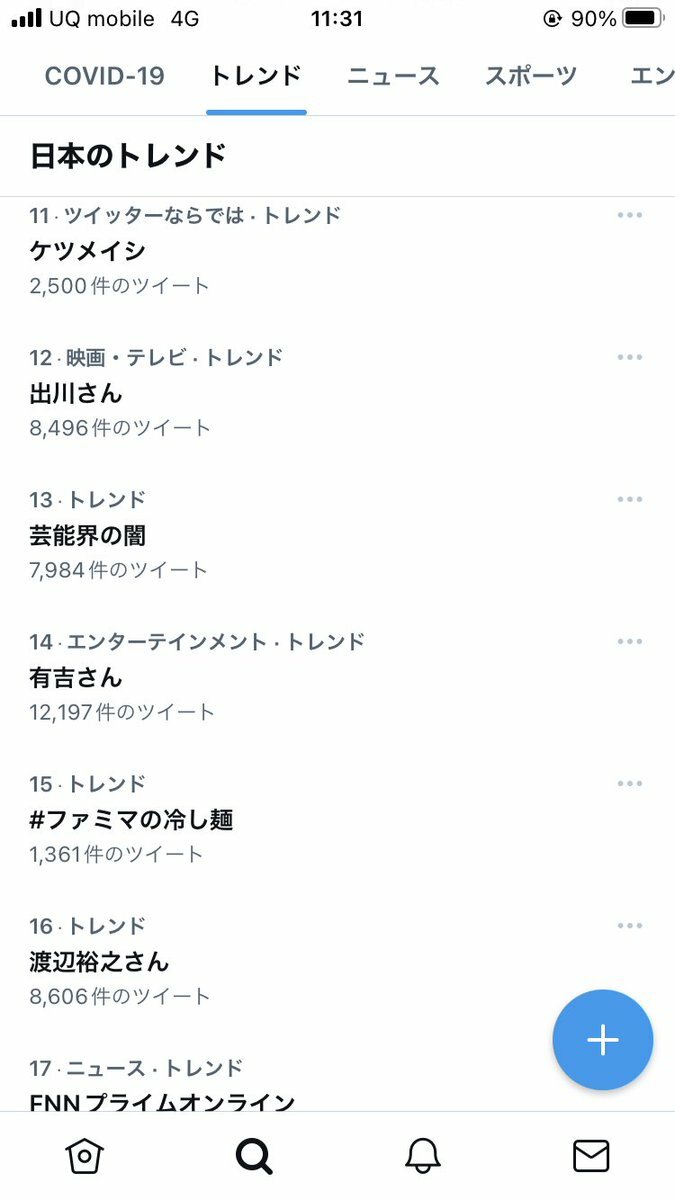Compose a new tweet

click(x=603, y=1040)
